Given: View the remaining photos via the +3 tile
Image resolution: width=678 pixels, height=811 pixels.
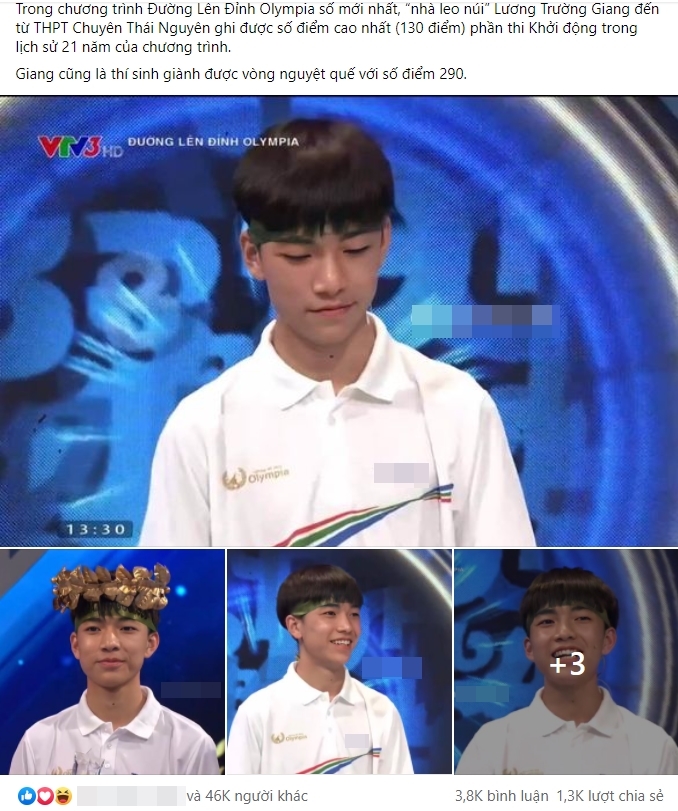Looking at the screenshot, I should coord(565,662).
